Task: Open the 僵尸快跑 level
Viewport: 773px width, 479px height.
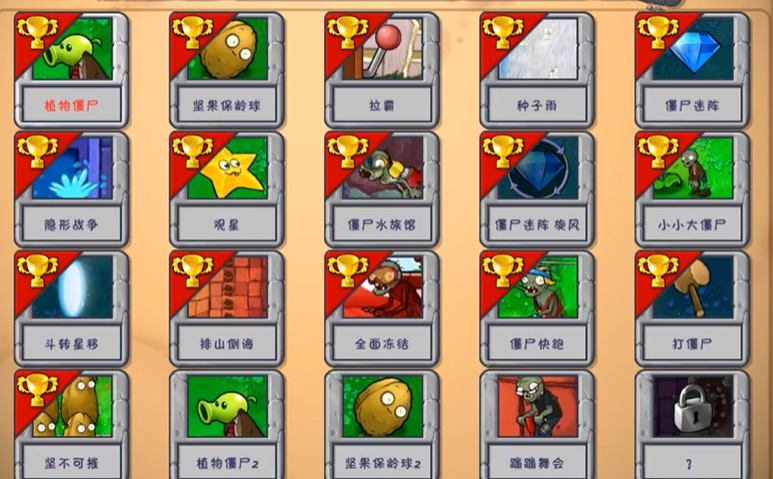Action: coord(537,307)
